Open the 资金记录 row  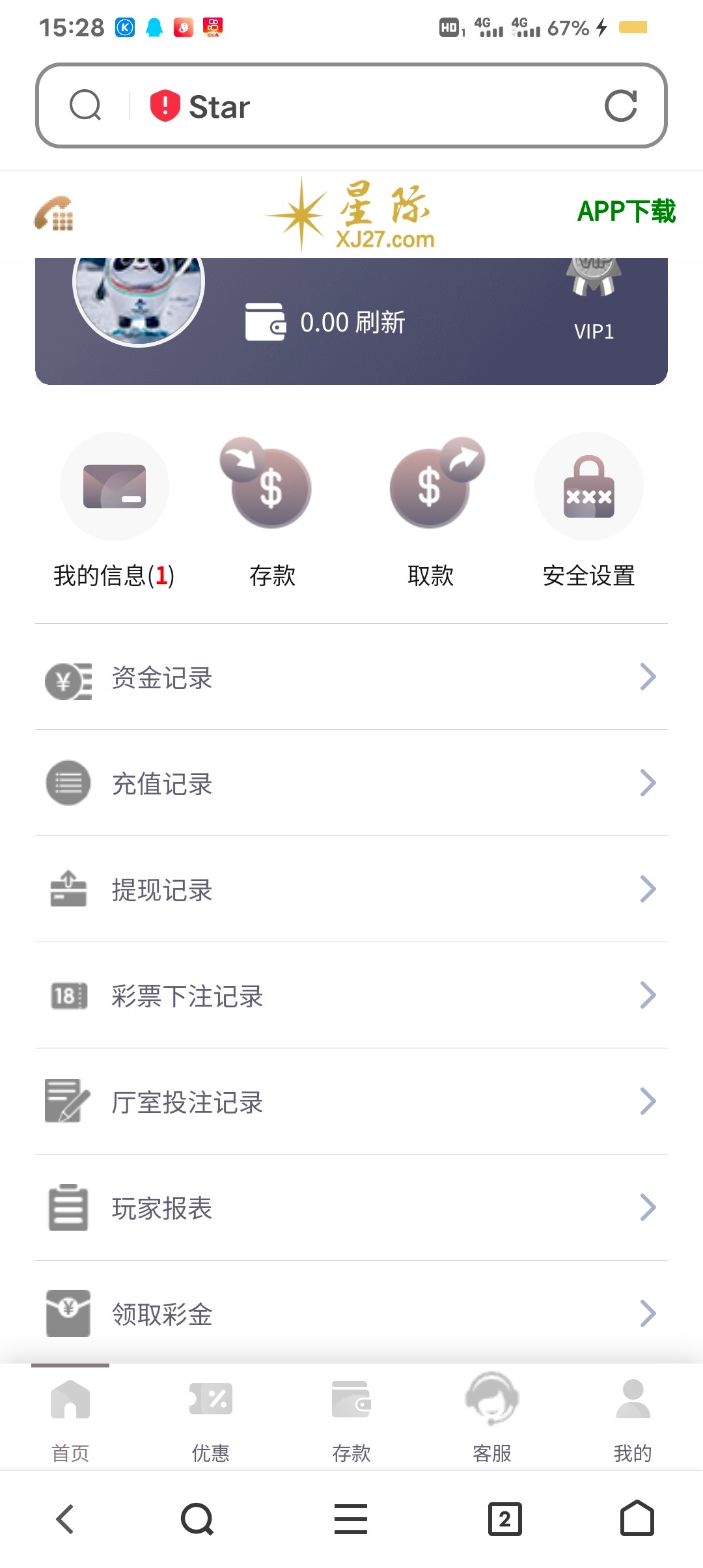click(351, 677)
